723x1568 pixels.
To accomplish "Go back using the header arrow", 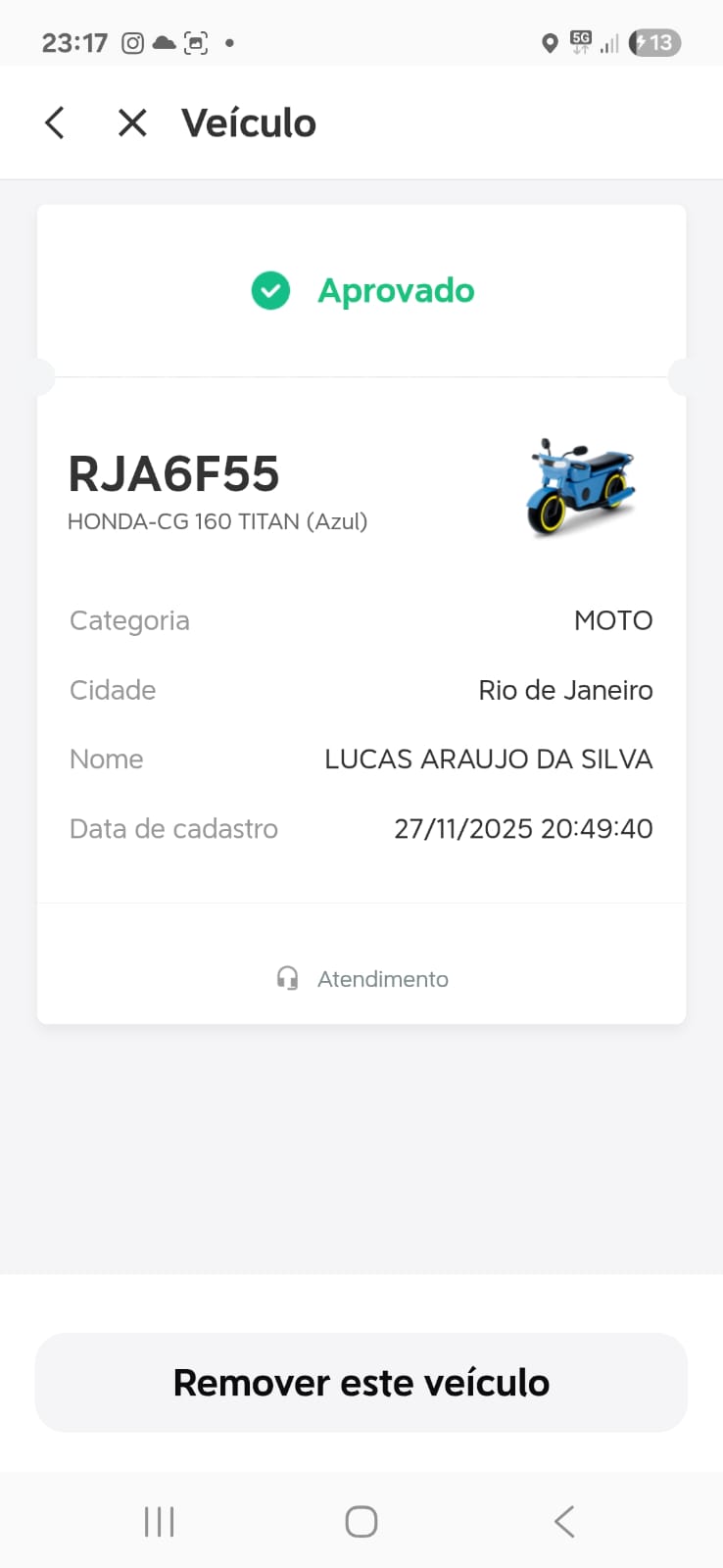I will (x=55, y=123).
